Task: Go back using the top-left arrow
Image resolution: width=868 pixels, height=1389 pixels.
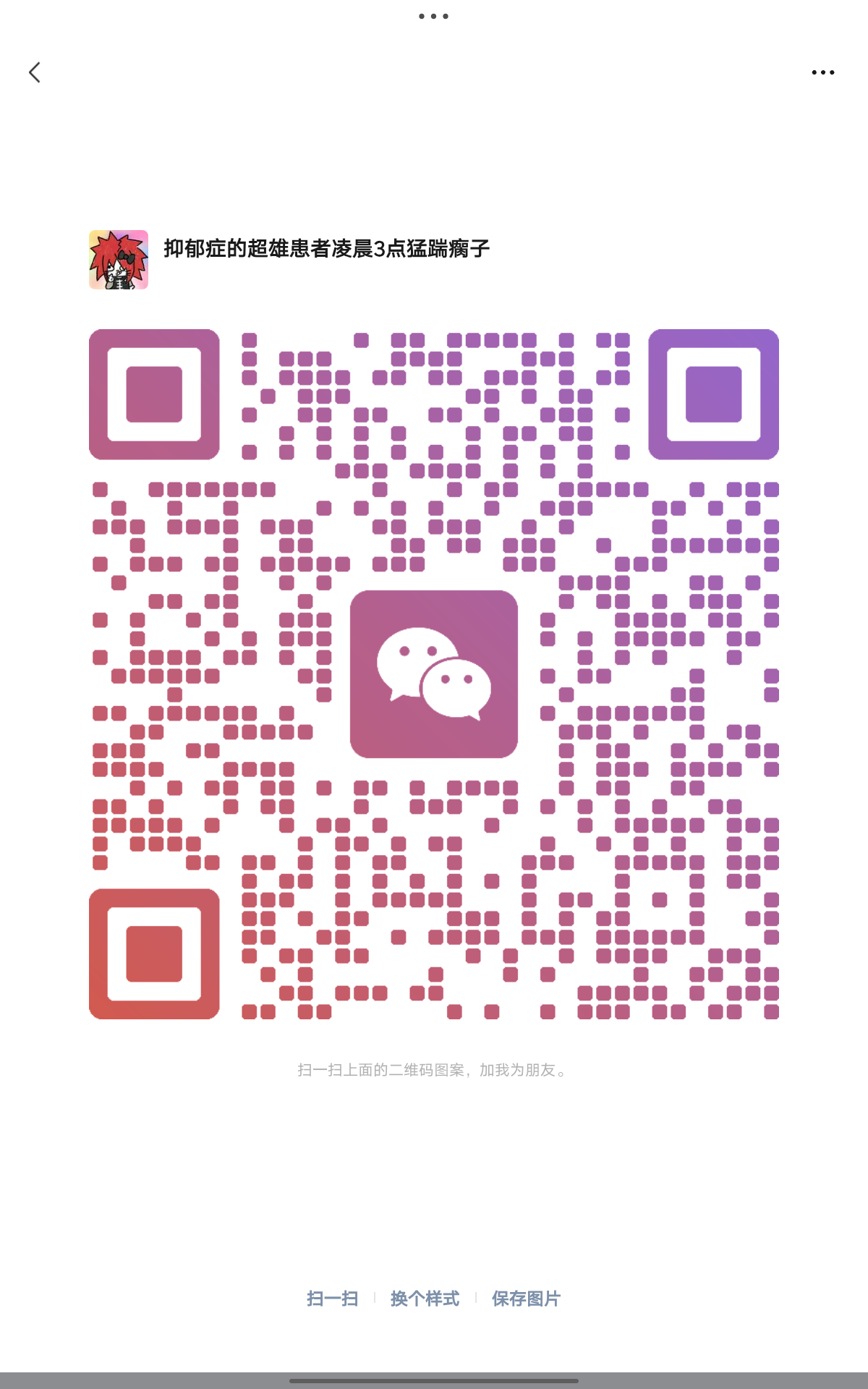Action: tap(35, 72)
